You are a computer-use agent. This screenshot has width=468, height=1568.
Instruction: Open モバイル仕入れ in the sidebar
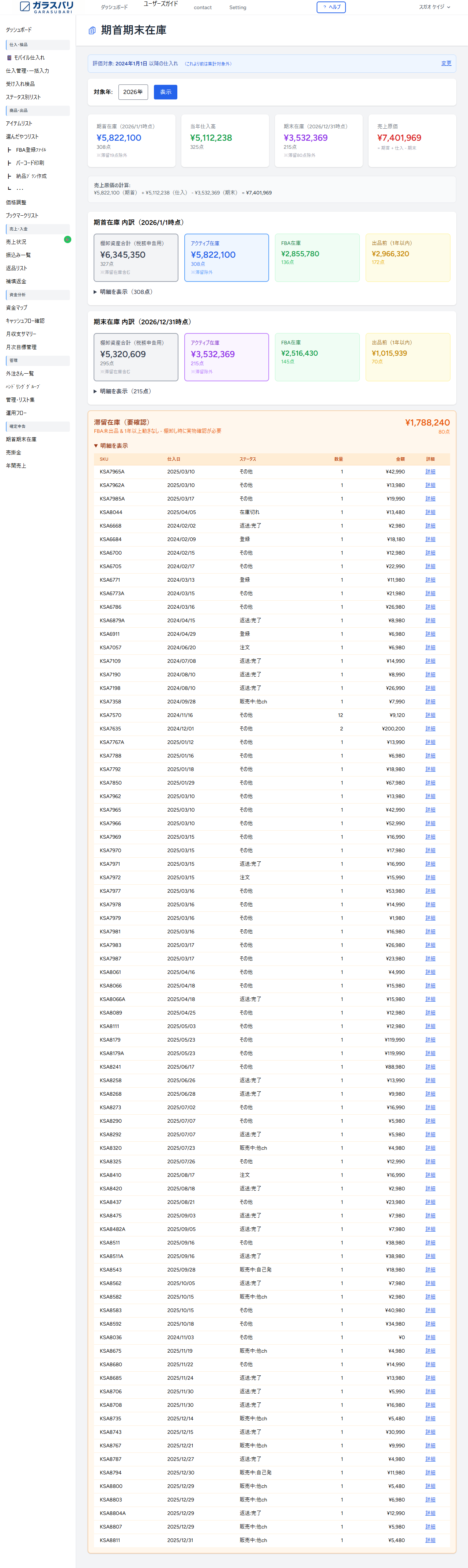[x=29, y=58]
